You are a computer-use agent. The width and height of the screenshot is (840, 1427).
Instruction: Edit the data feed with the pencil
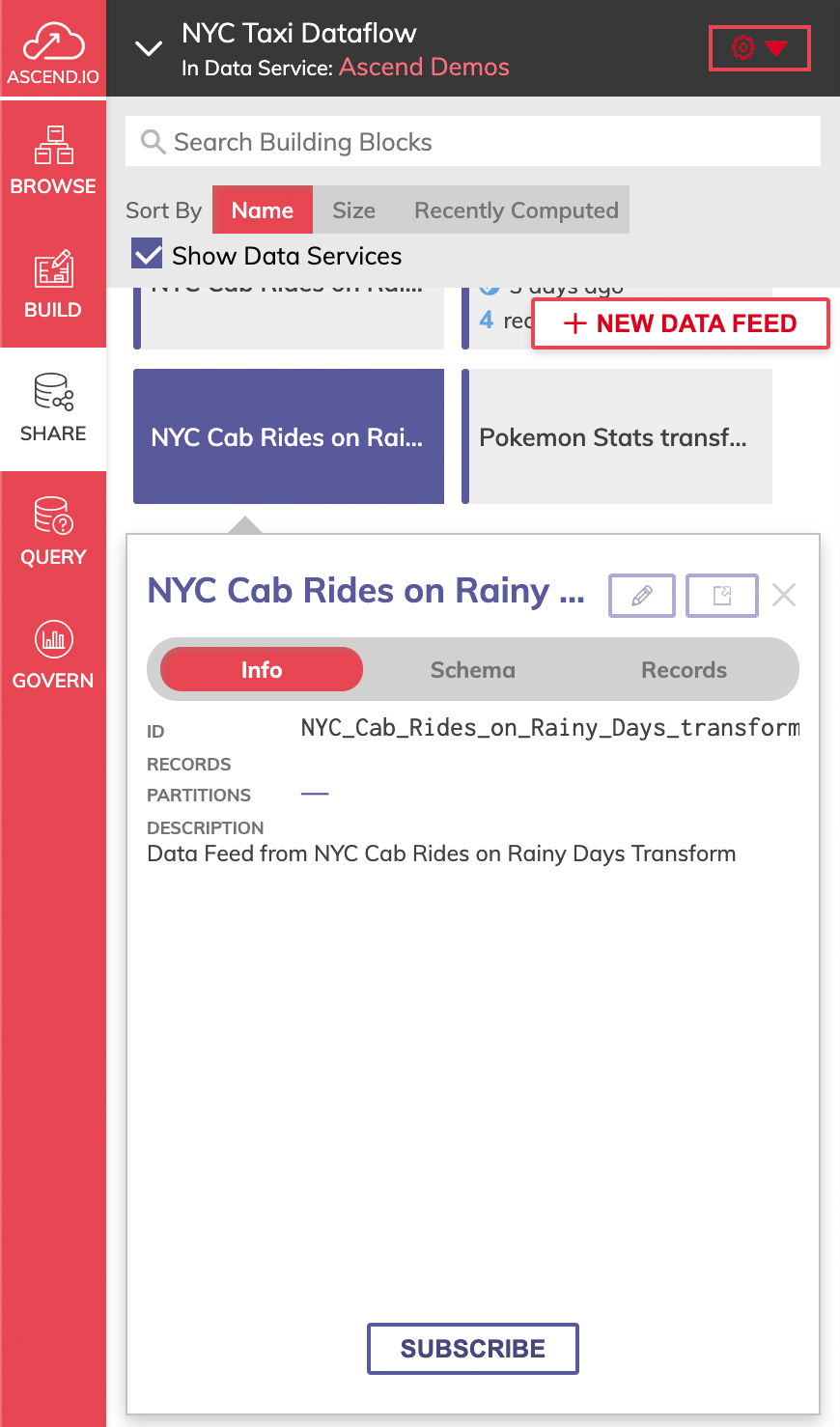pyautogui.click(x=642, y=596)
